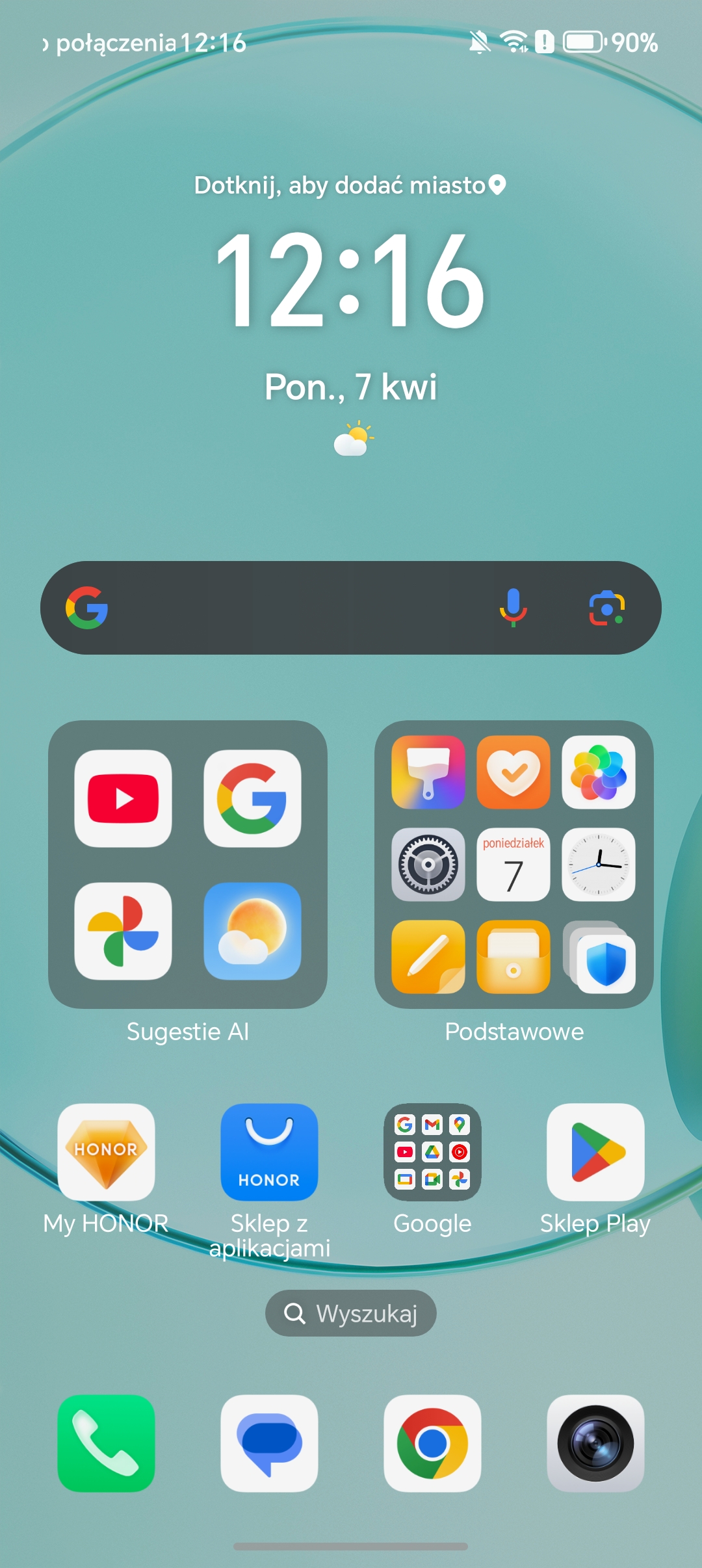Launch the My HONOR app
This screenshot has height=1568, width=702.
tap(106, 1152)
